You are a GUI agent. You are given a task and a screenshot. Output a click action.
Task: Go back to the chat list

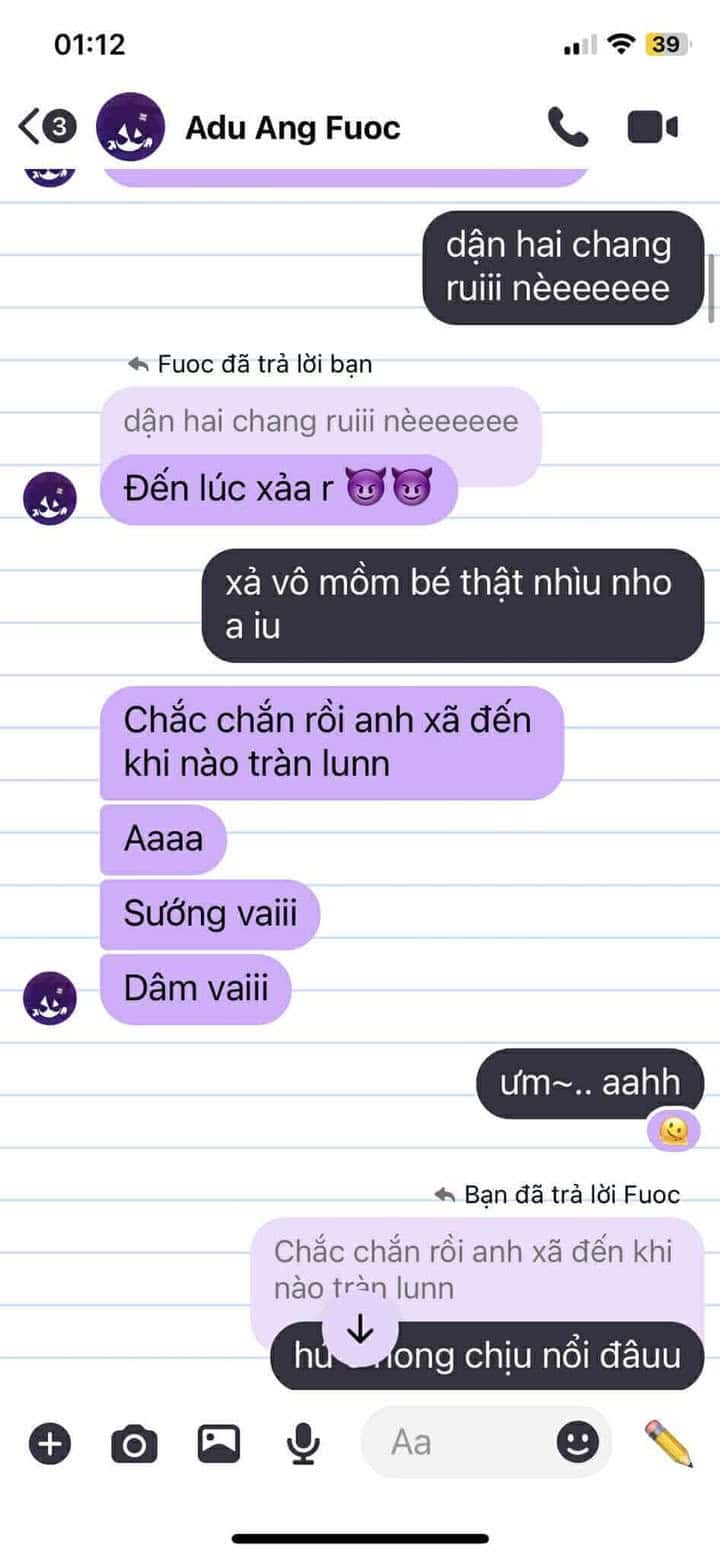32,127
